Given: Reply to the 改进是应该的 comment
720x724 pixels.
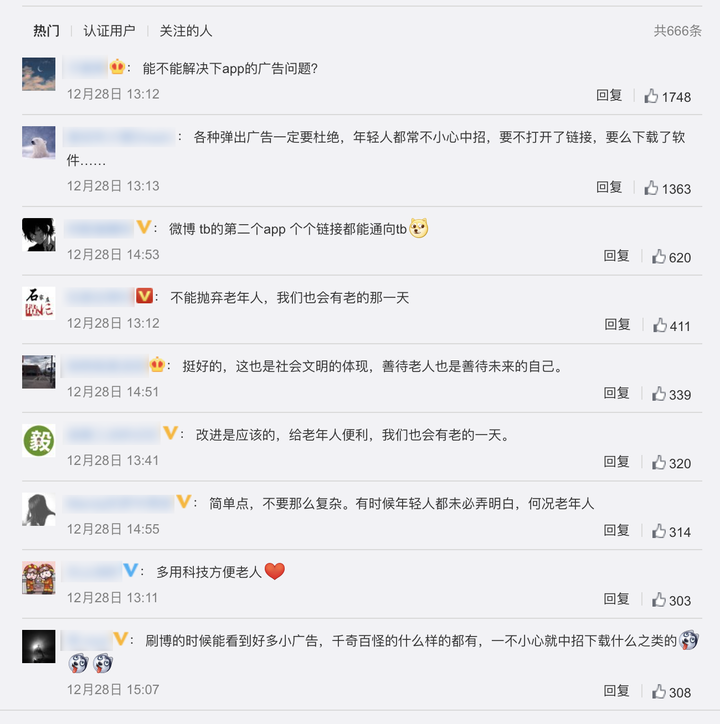Looking at the screenshot, I should [617, 462].
